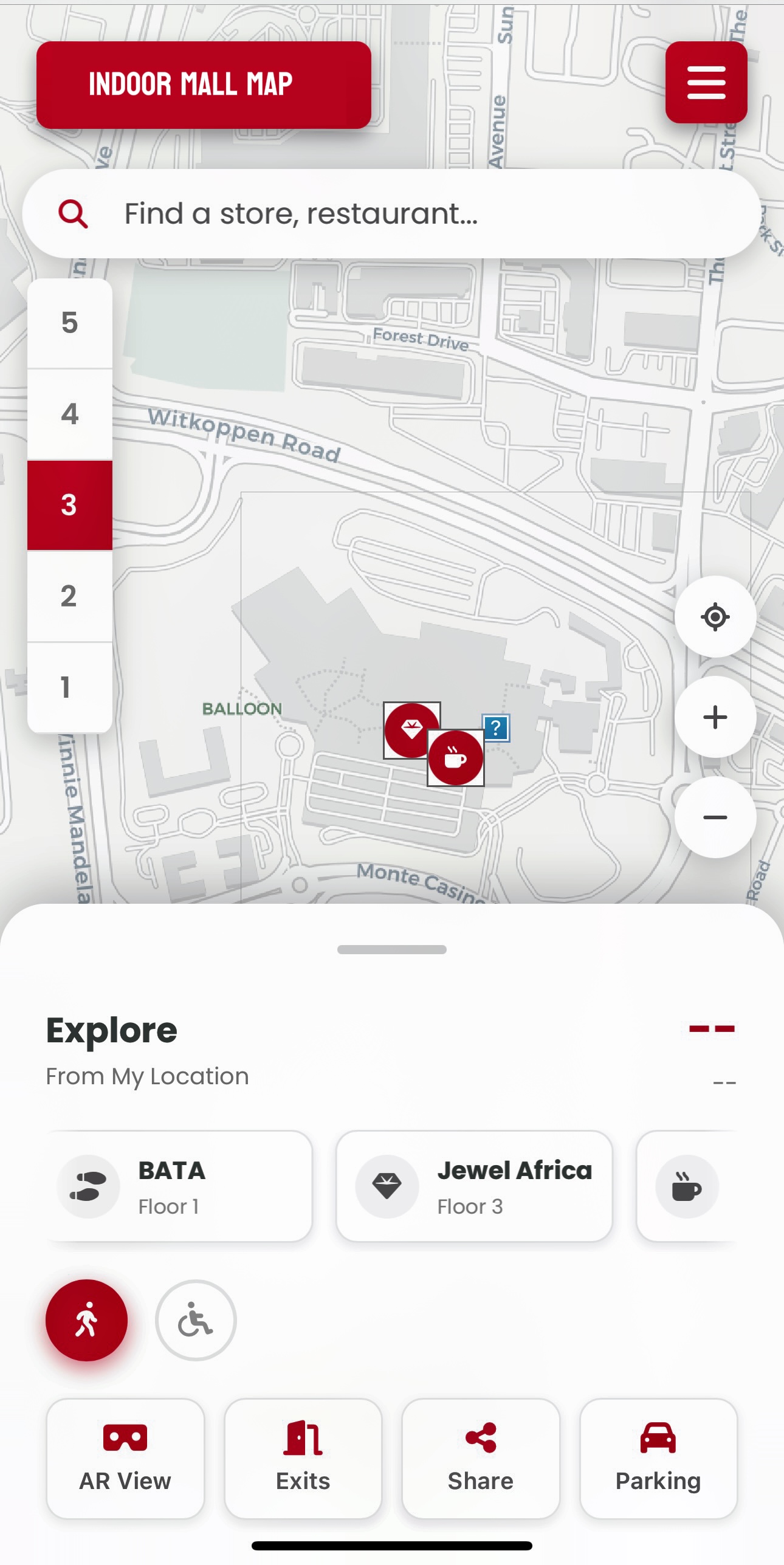
Task: Zoom in using the plus button
Action: 716,717
